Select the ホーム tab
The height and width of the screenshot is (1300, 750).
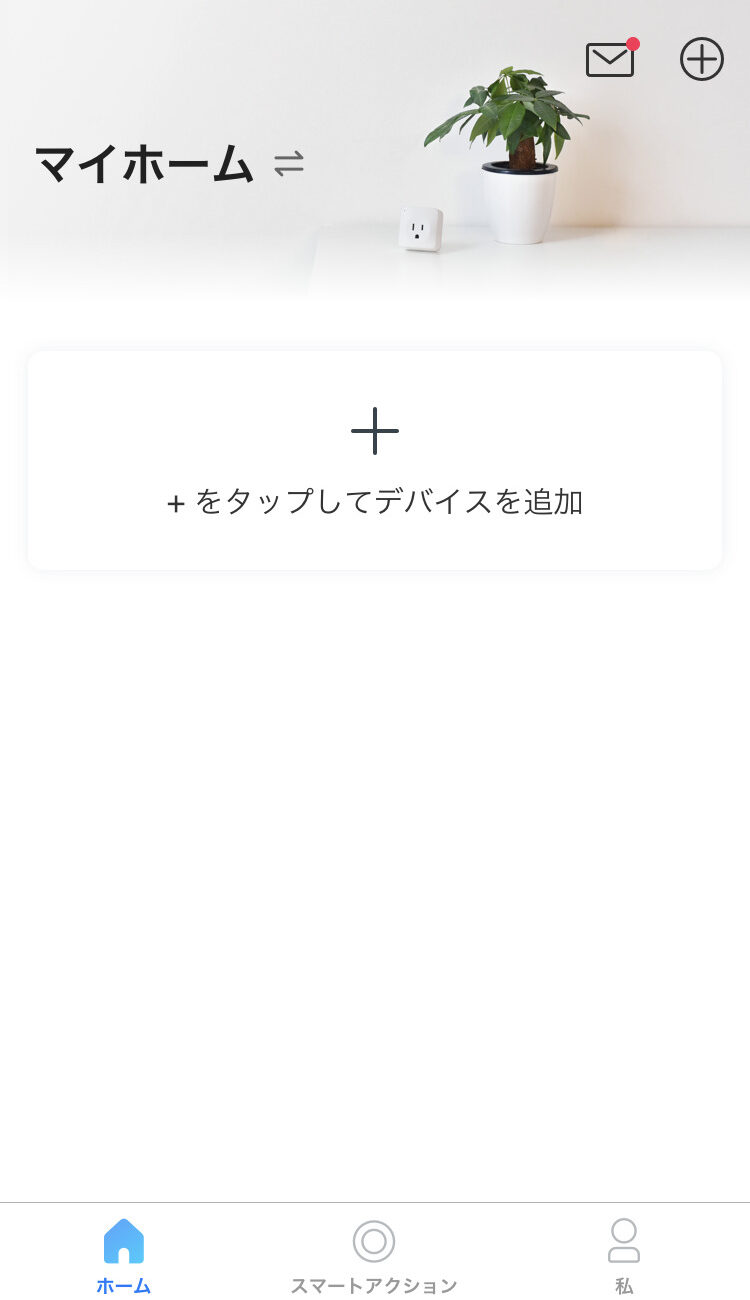124,1257
